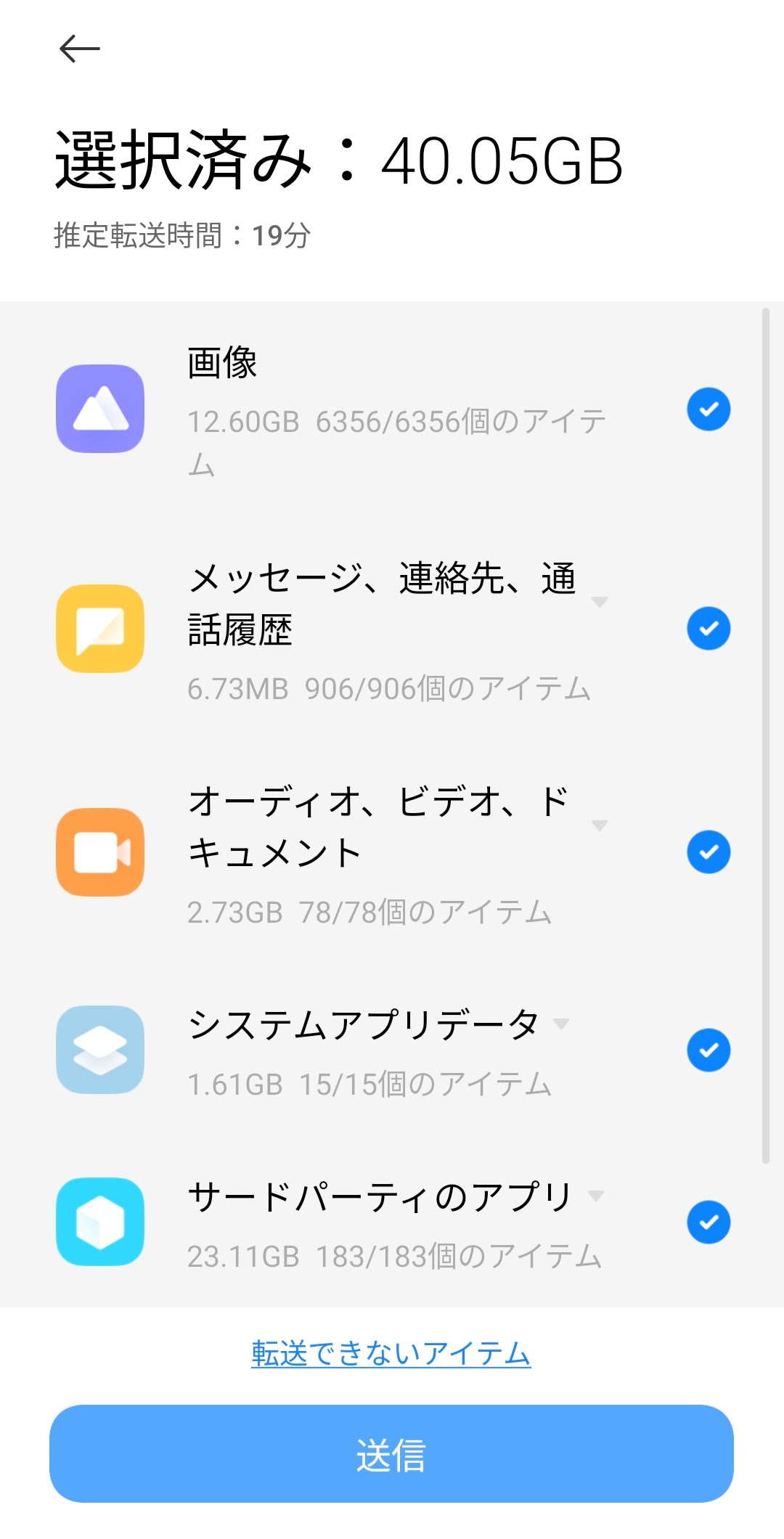Uncheck メッセージ、連絡先、通話履歴 selection
Image resolution: width=784 pixels, height=1539 pixels.
coord(708,628)
